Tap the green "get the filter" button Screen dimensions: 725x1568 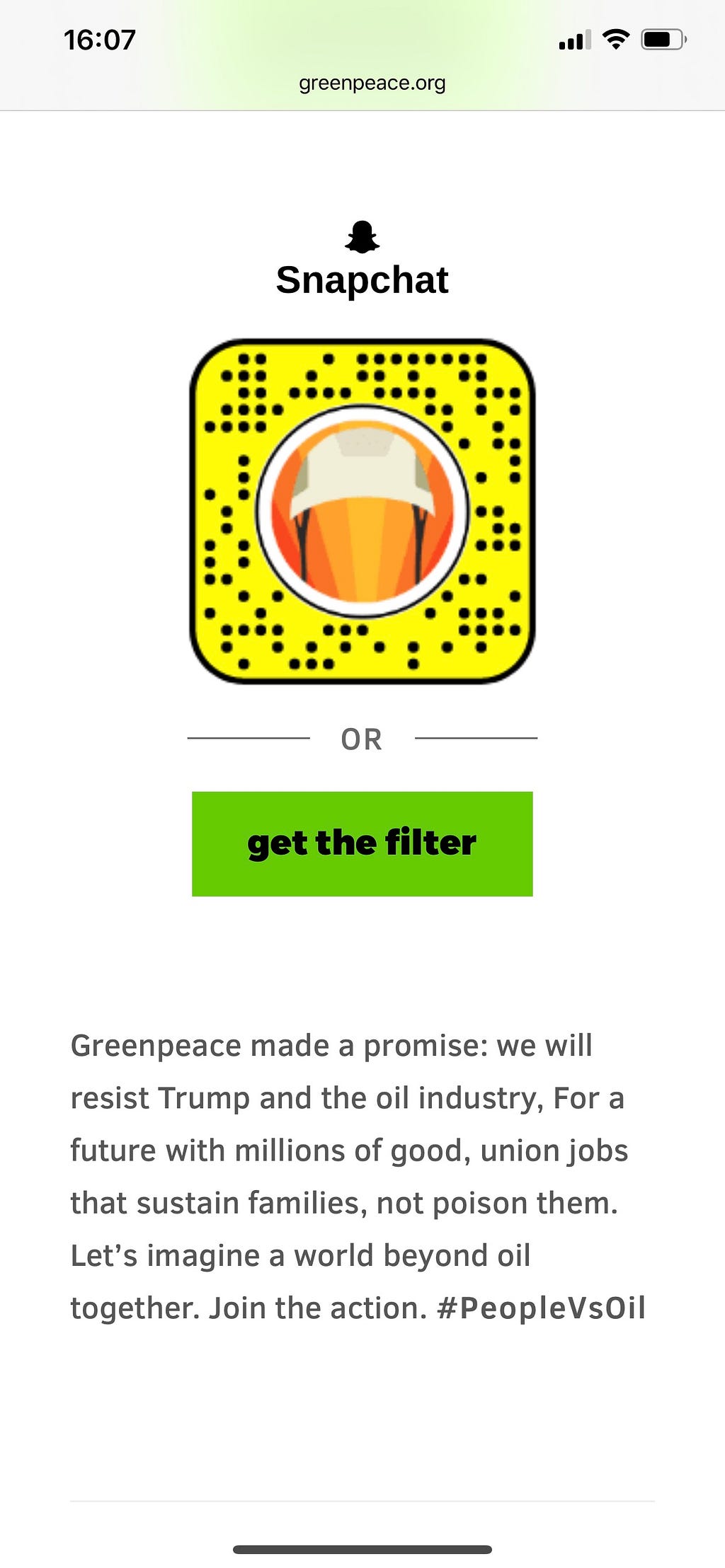(362, 843)
